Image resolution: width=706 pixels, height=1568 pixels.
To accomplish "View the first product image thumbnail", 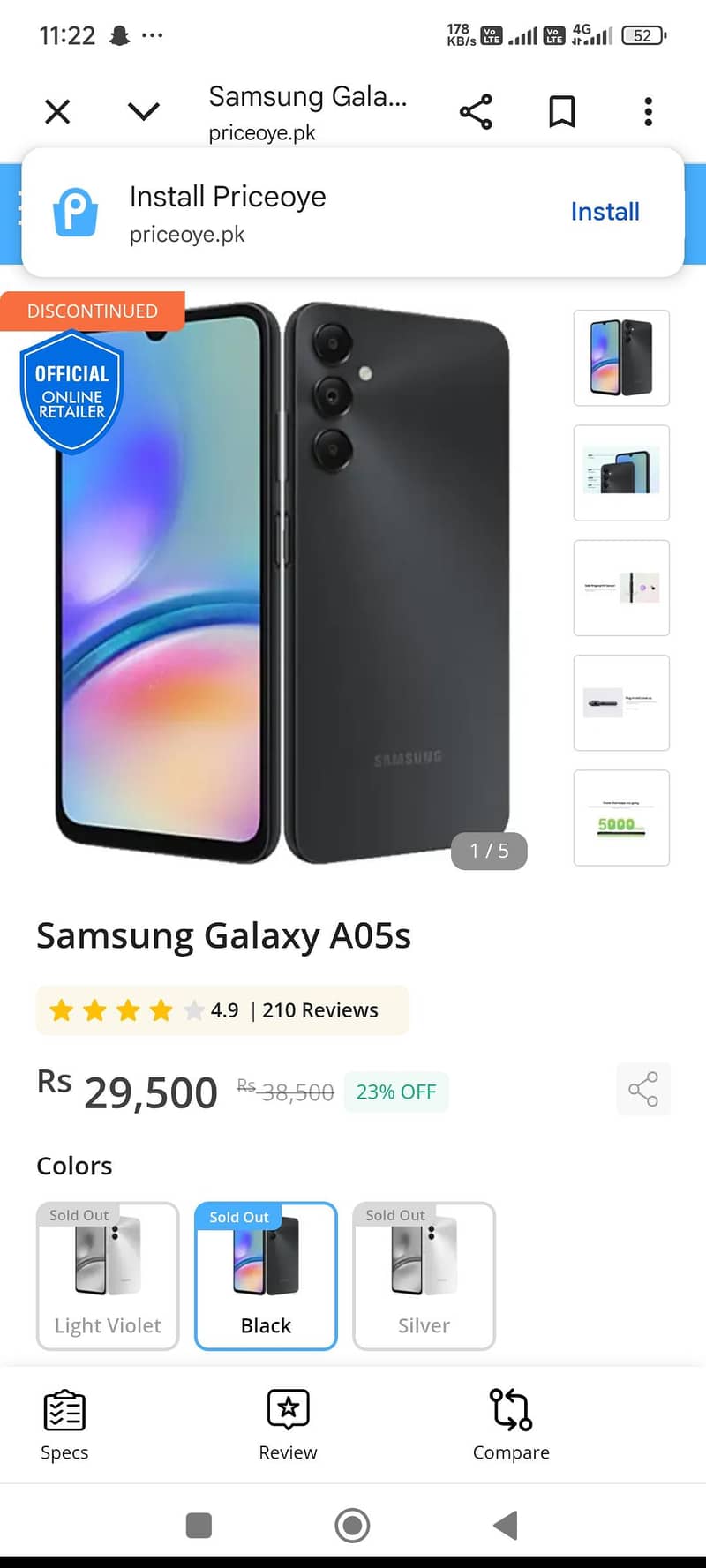I will (x=621, y=358).
